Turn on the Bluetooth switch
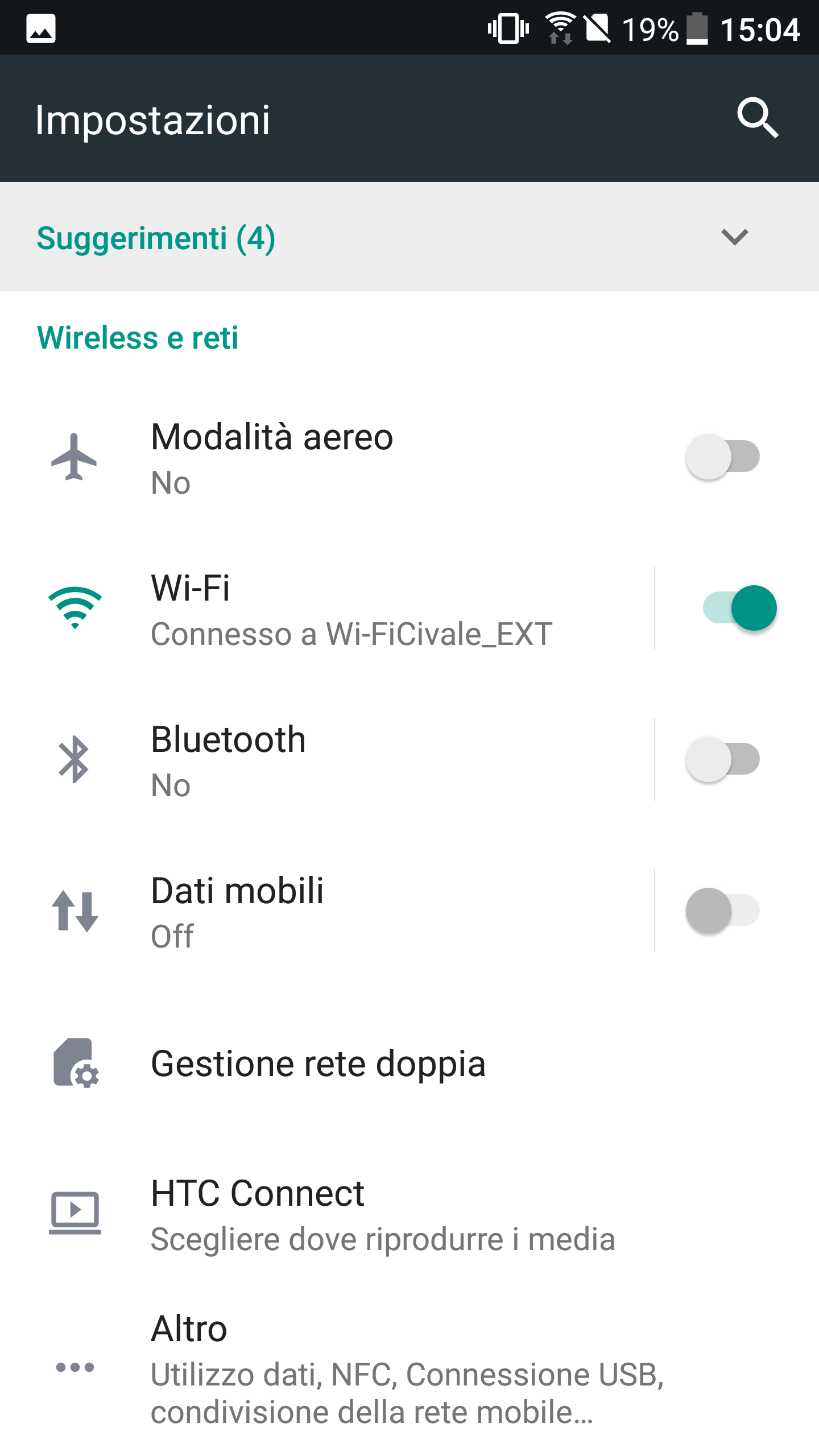 [722, 759]
